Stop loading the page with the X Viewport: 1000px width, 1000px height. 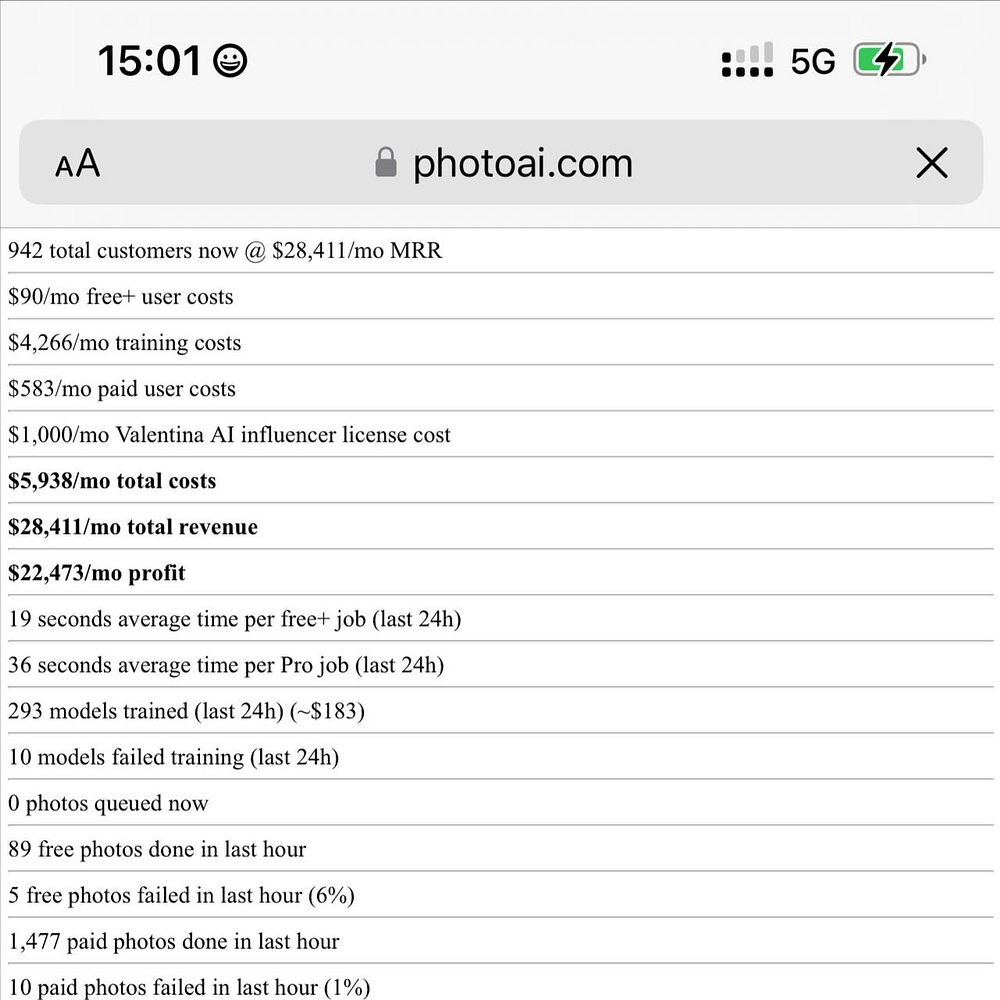tap(931, 163)
